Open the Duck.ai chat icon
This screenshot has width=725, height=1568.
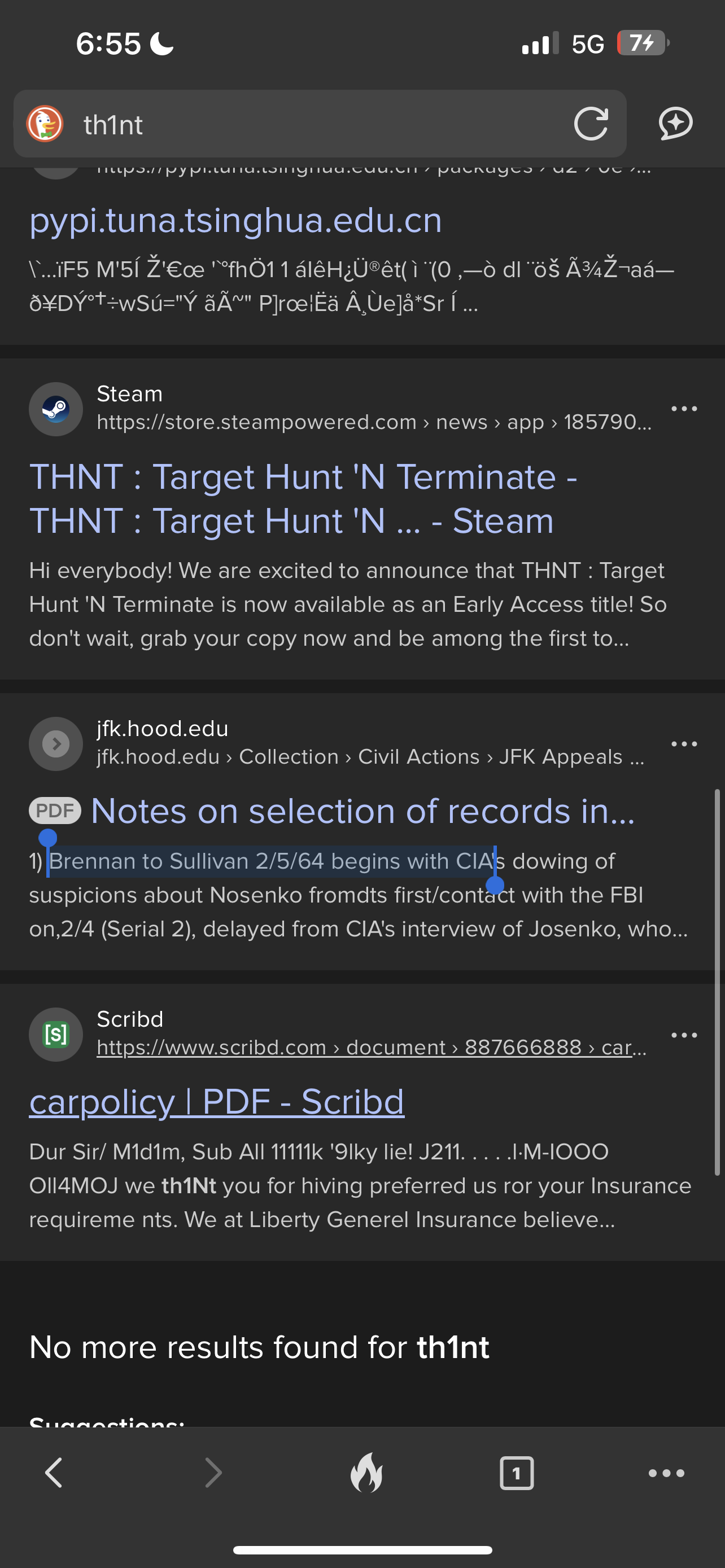676,124
